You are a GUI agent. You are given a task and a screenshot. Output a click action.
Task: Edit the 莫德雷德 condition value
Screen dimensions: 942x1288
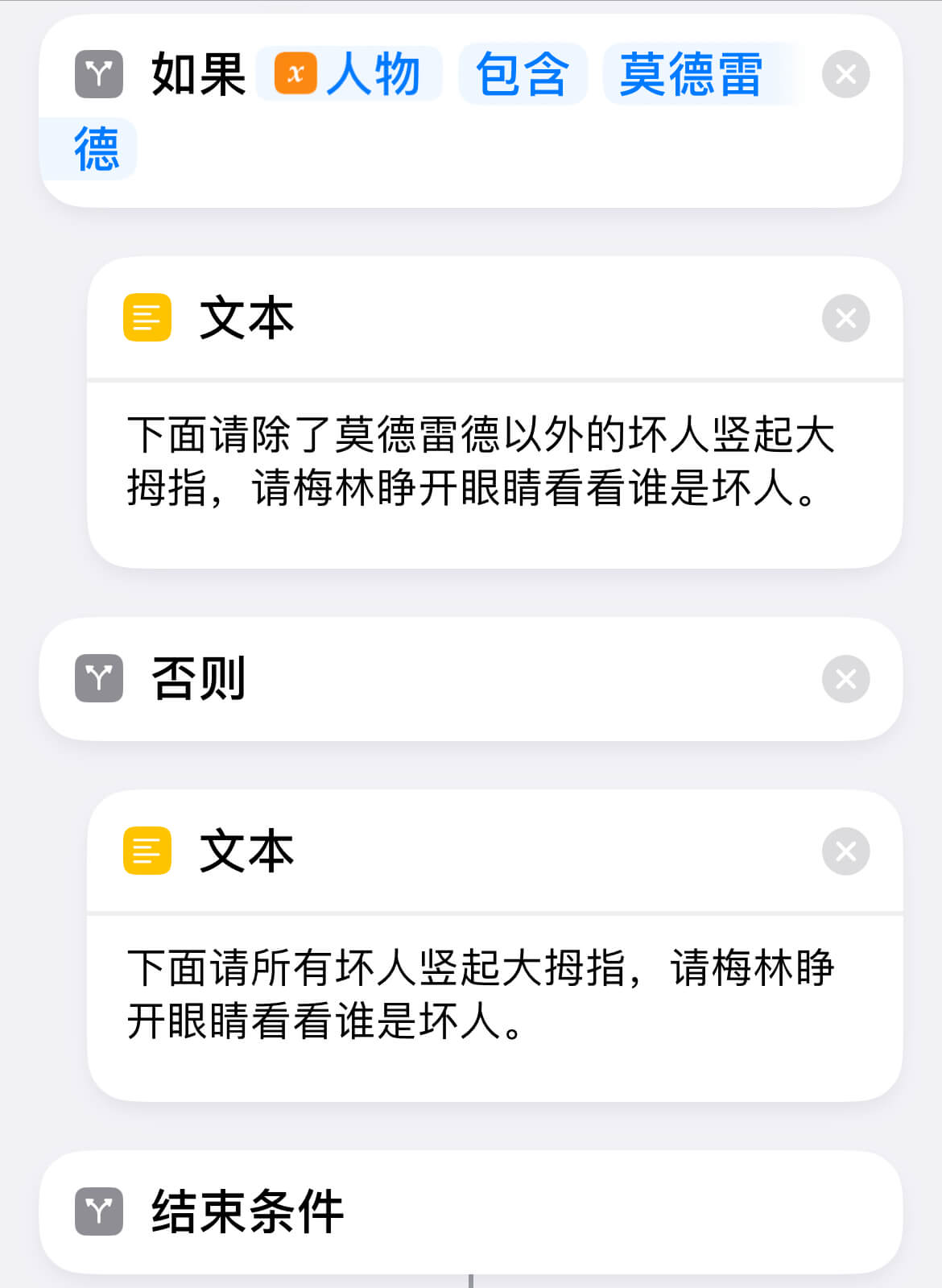(691, 74)
